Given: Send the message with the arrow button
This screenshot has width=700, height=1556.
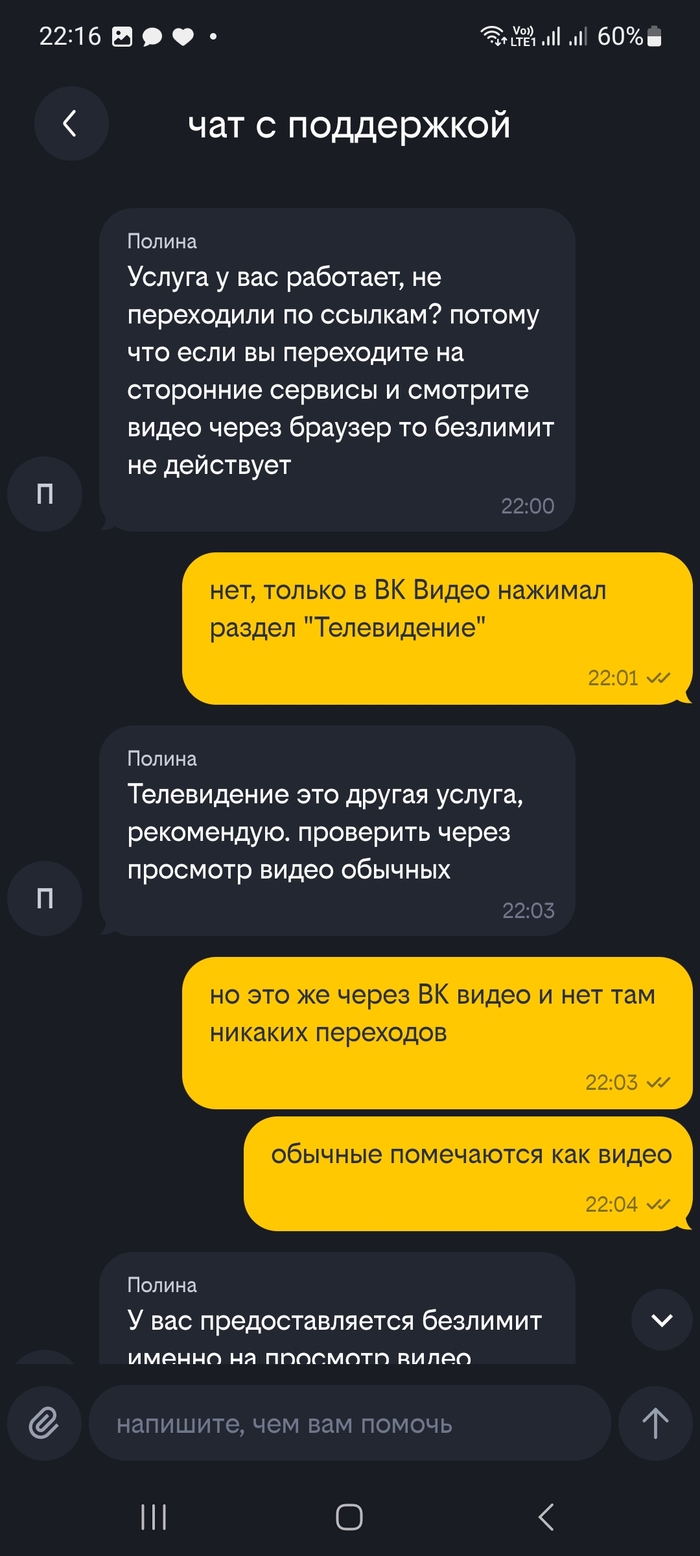Looking at the screenshot, I should click(x=655, y=1423).
